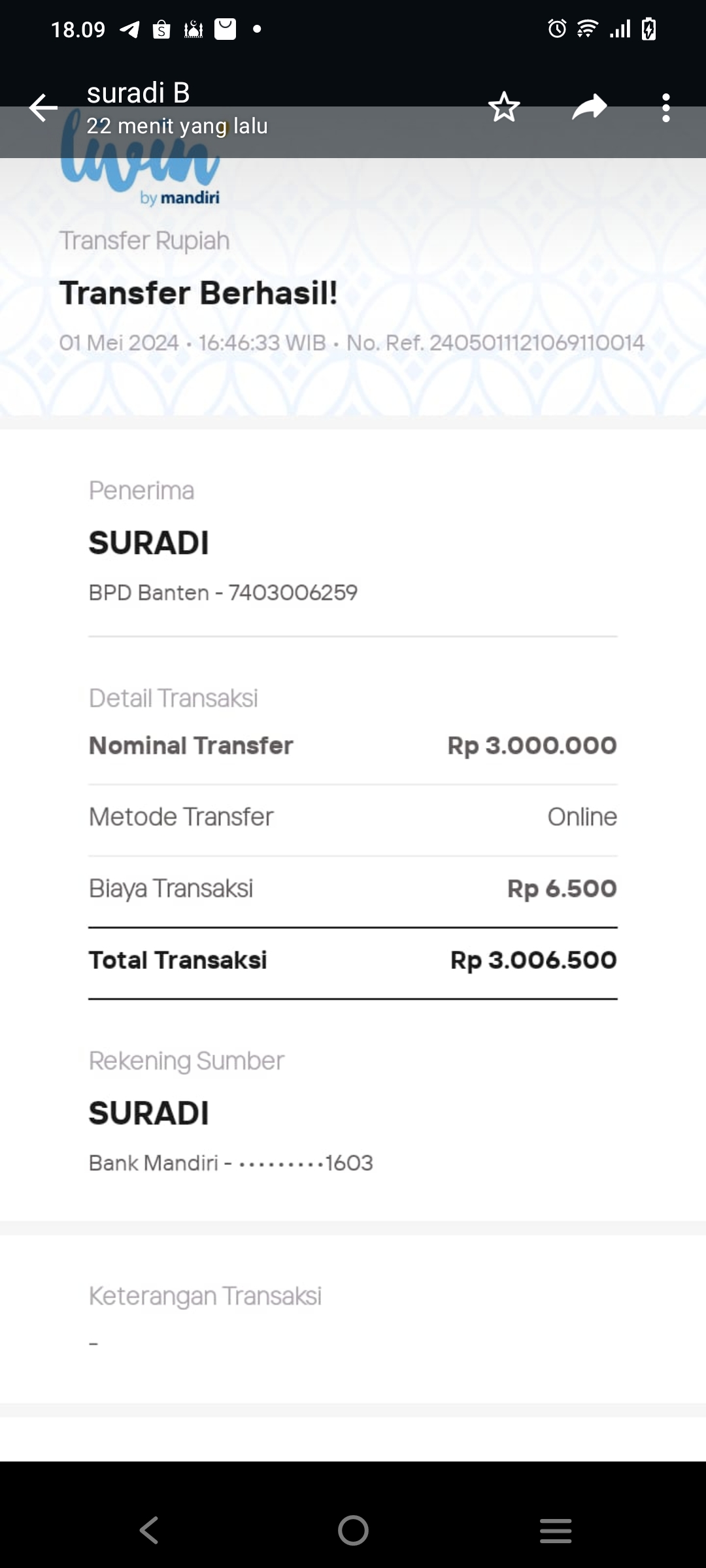Tap the Penerima name SURADI
The height and width of the screenshot is (1568, 706).
click(149, 542)
